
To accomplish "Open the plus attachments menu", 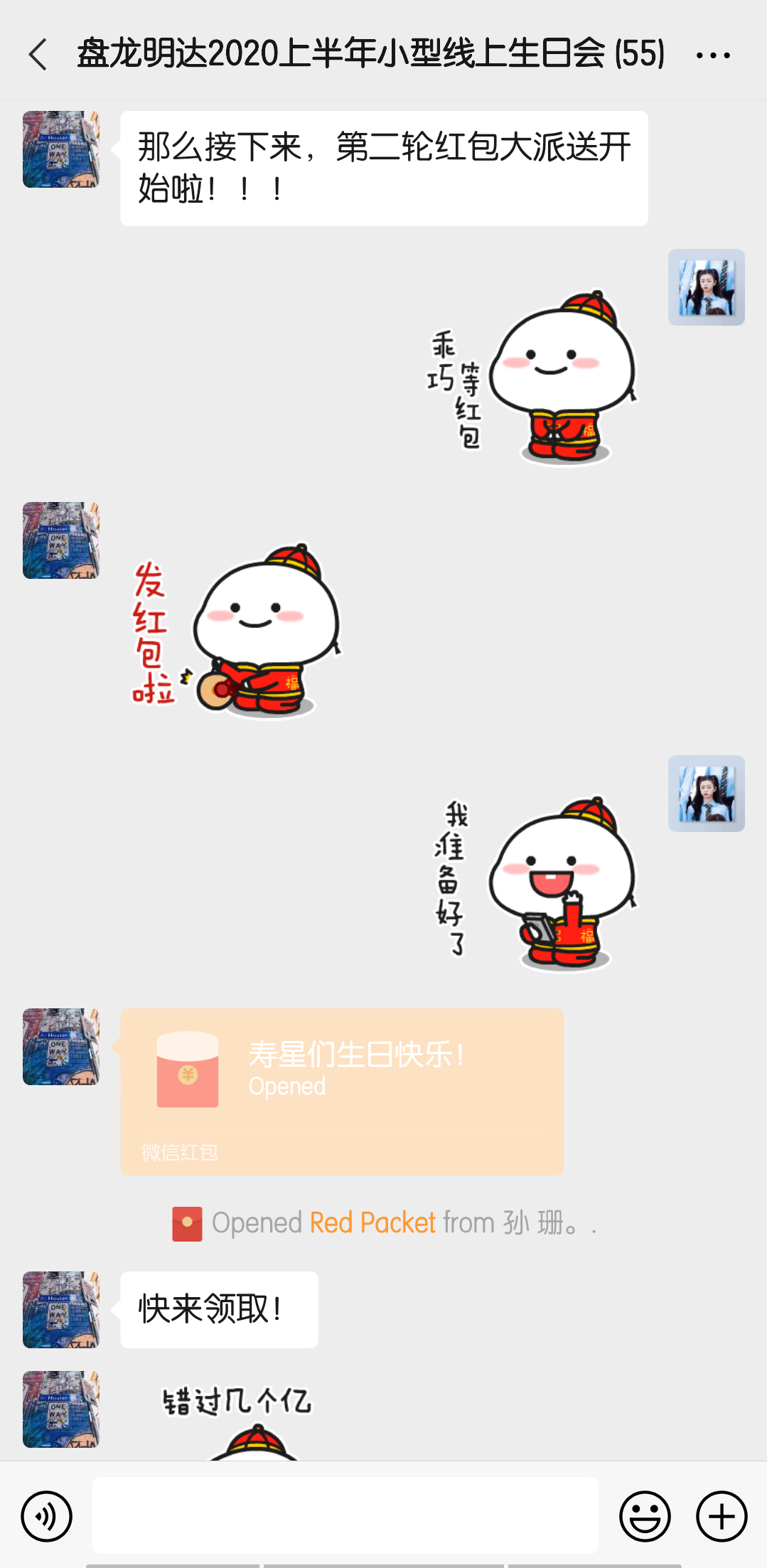I will [721, 1516].
